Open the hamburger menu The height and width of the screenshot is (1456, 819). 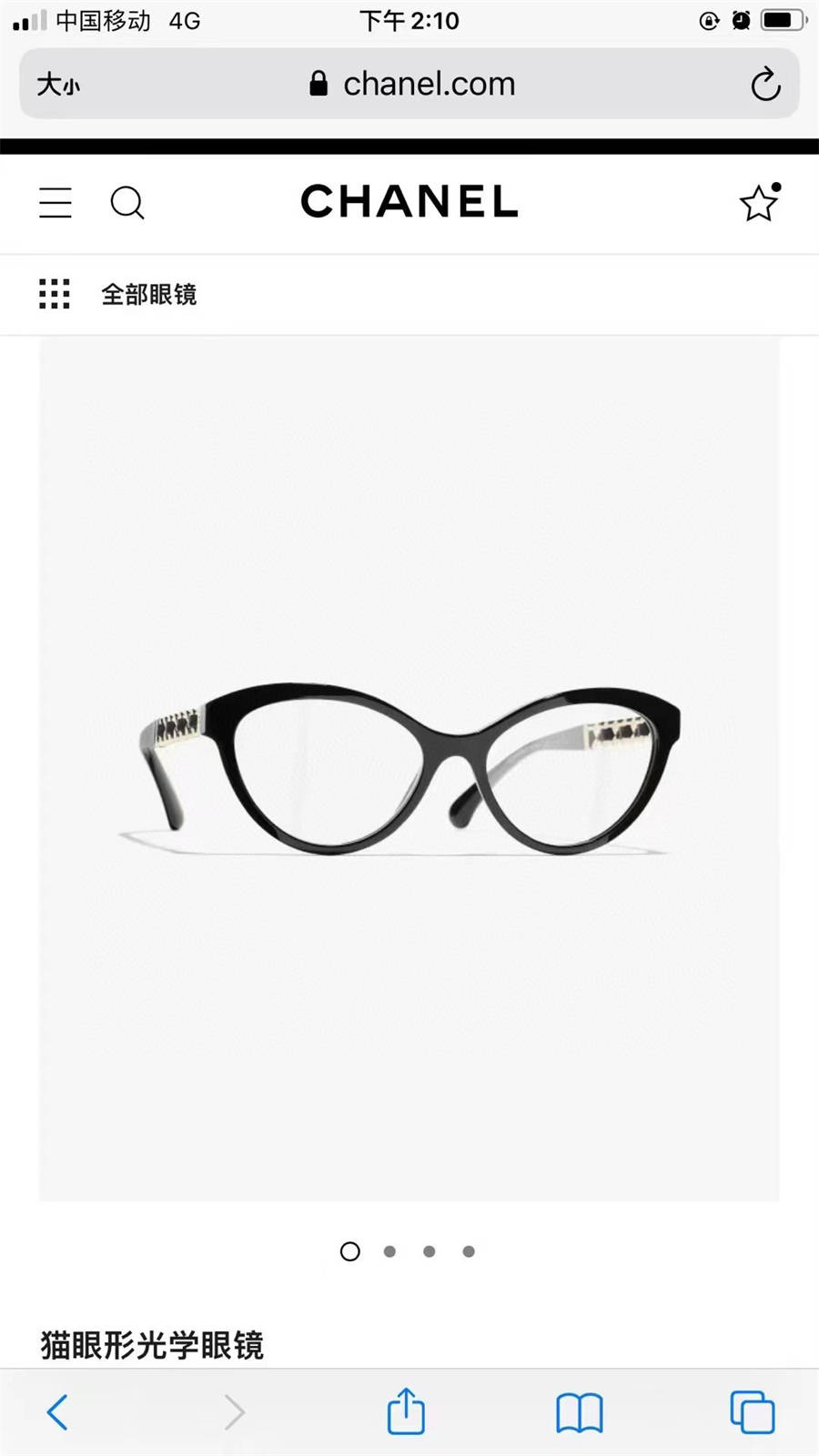click(x=56, y=202)
